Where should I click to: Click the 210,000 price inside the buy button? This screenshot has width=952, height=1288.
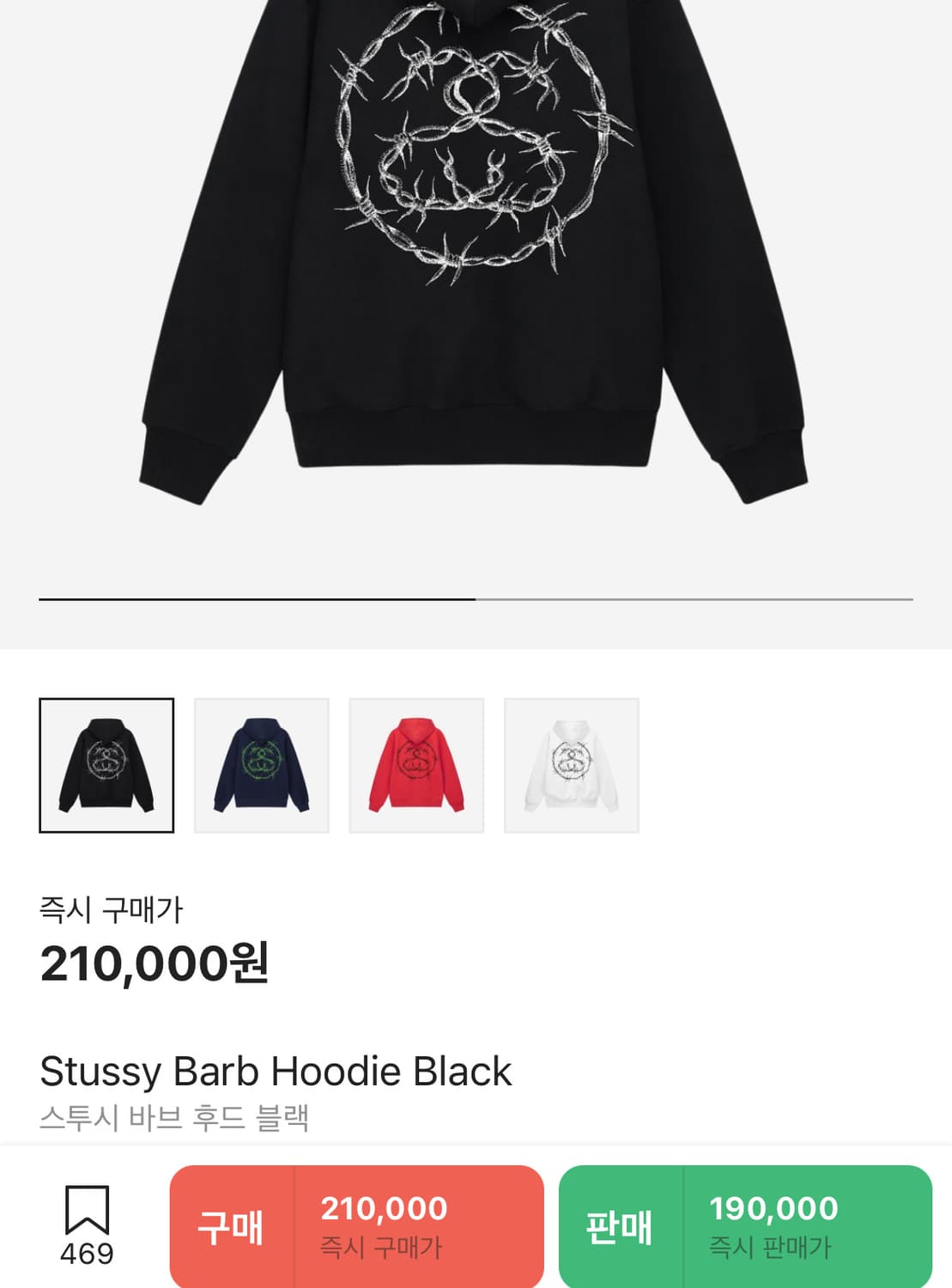coord(385,1208)
